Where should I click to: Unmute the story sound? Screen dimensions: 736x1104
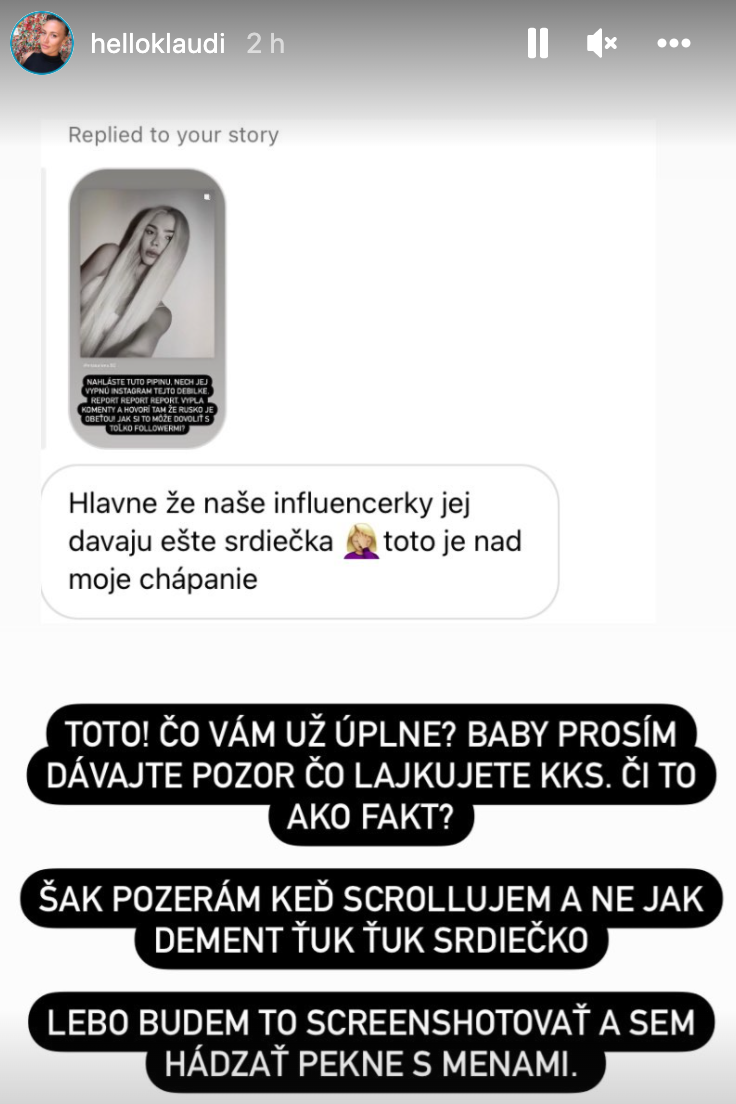pos(602,43)
